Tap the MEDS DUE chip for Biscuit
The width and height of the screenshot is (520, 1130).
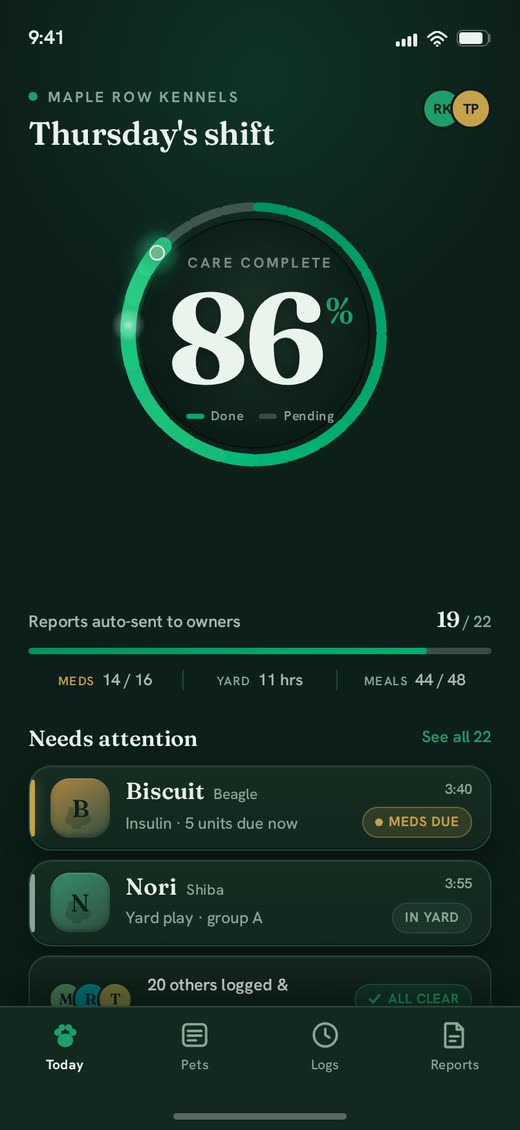point(417,822)
